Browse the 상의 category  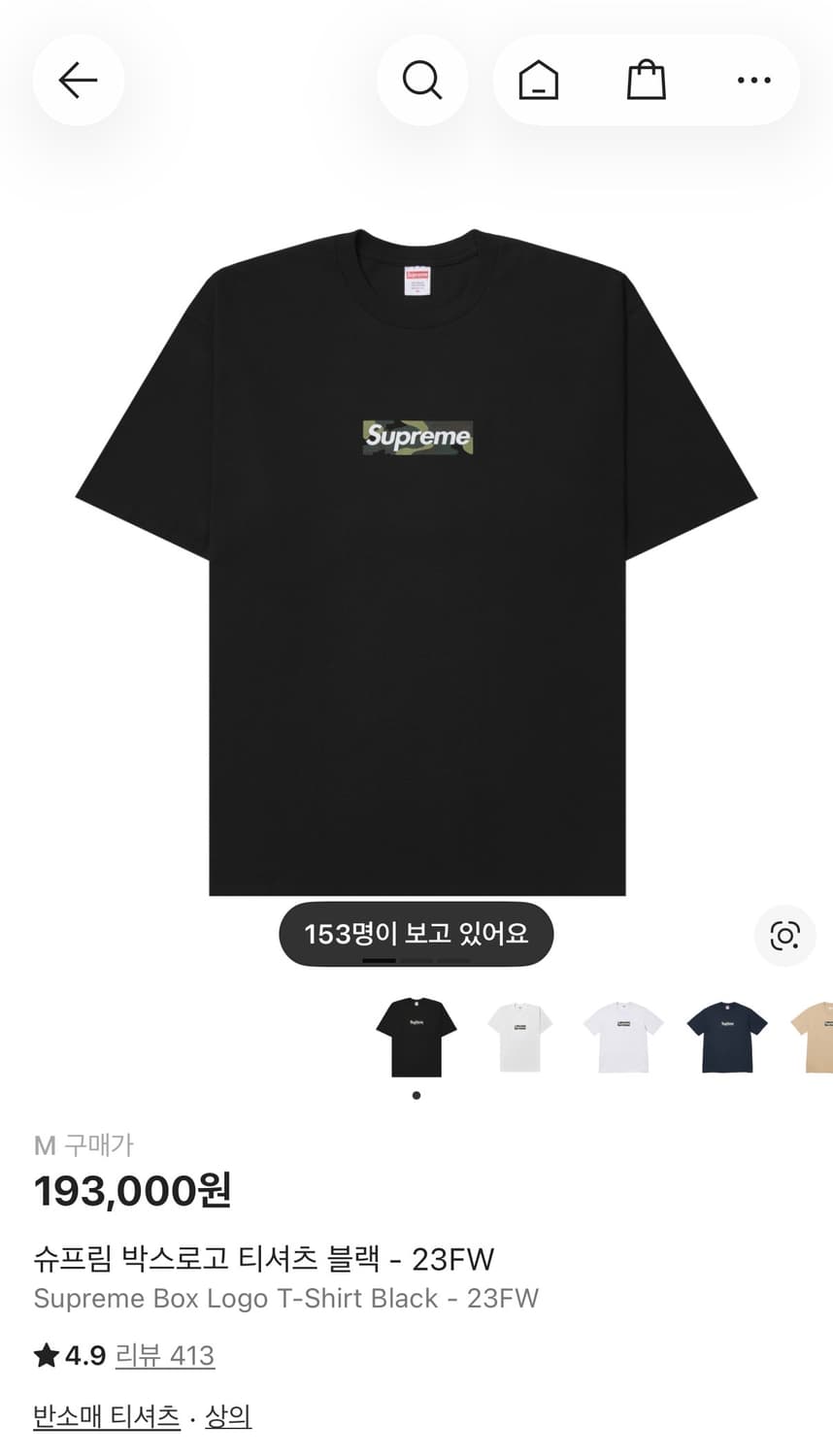point(228,1415)
